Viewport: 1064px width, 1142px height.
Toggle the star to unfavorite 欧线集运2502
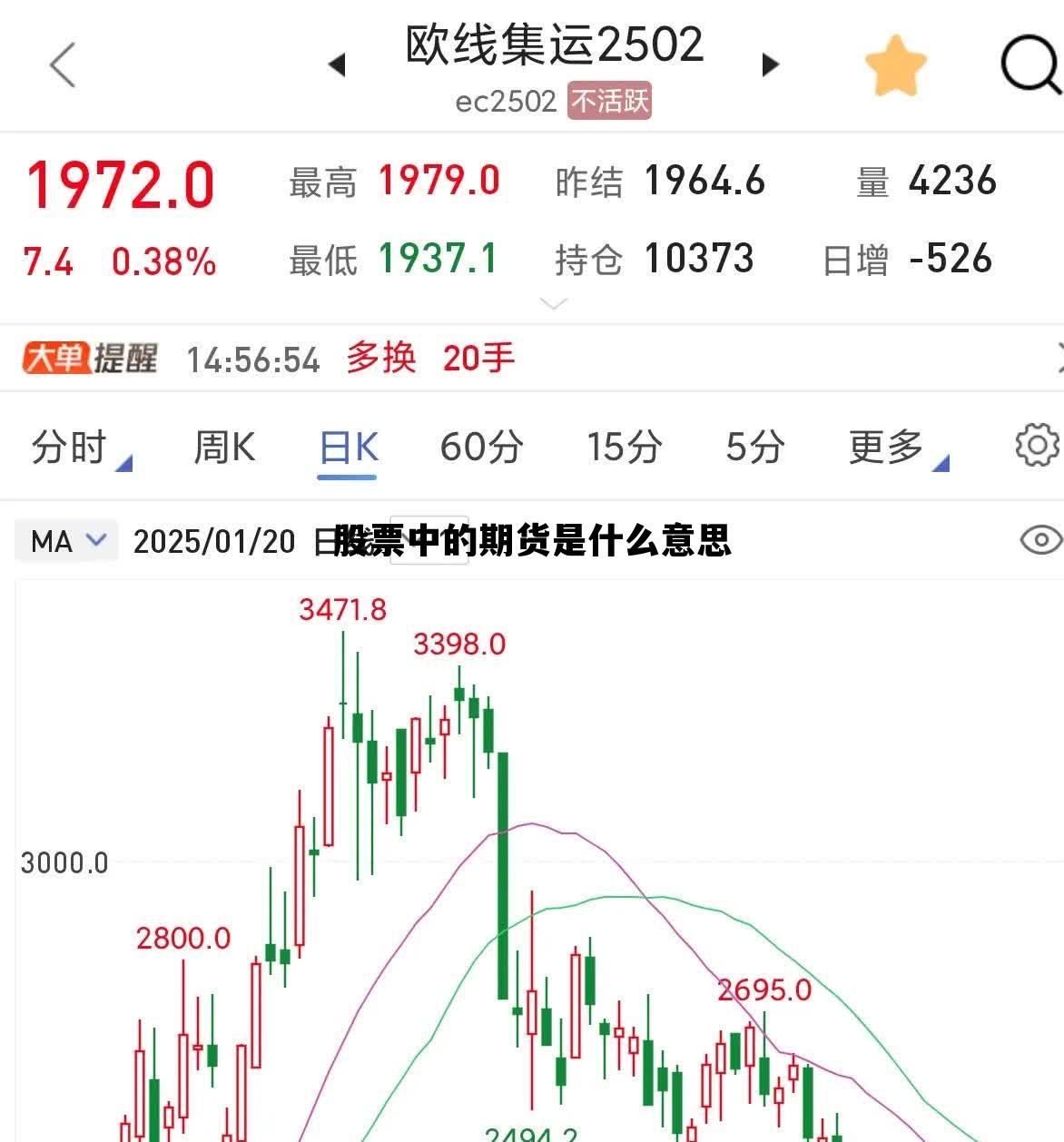(896, 64)
